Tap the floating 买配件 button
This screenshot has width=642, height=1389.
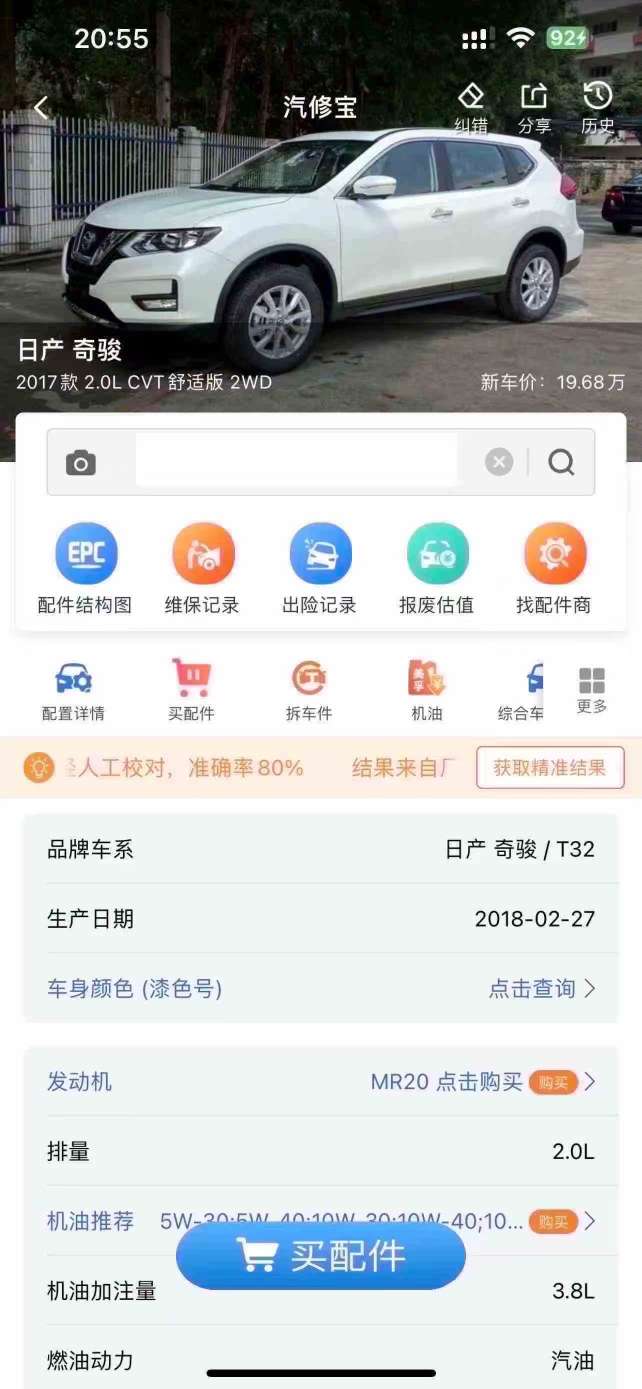tap(321, 1256)
